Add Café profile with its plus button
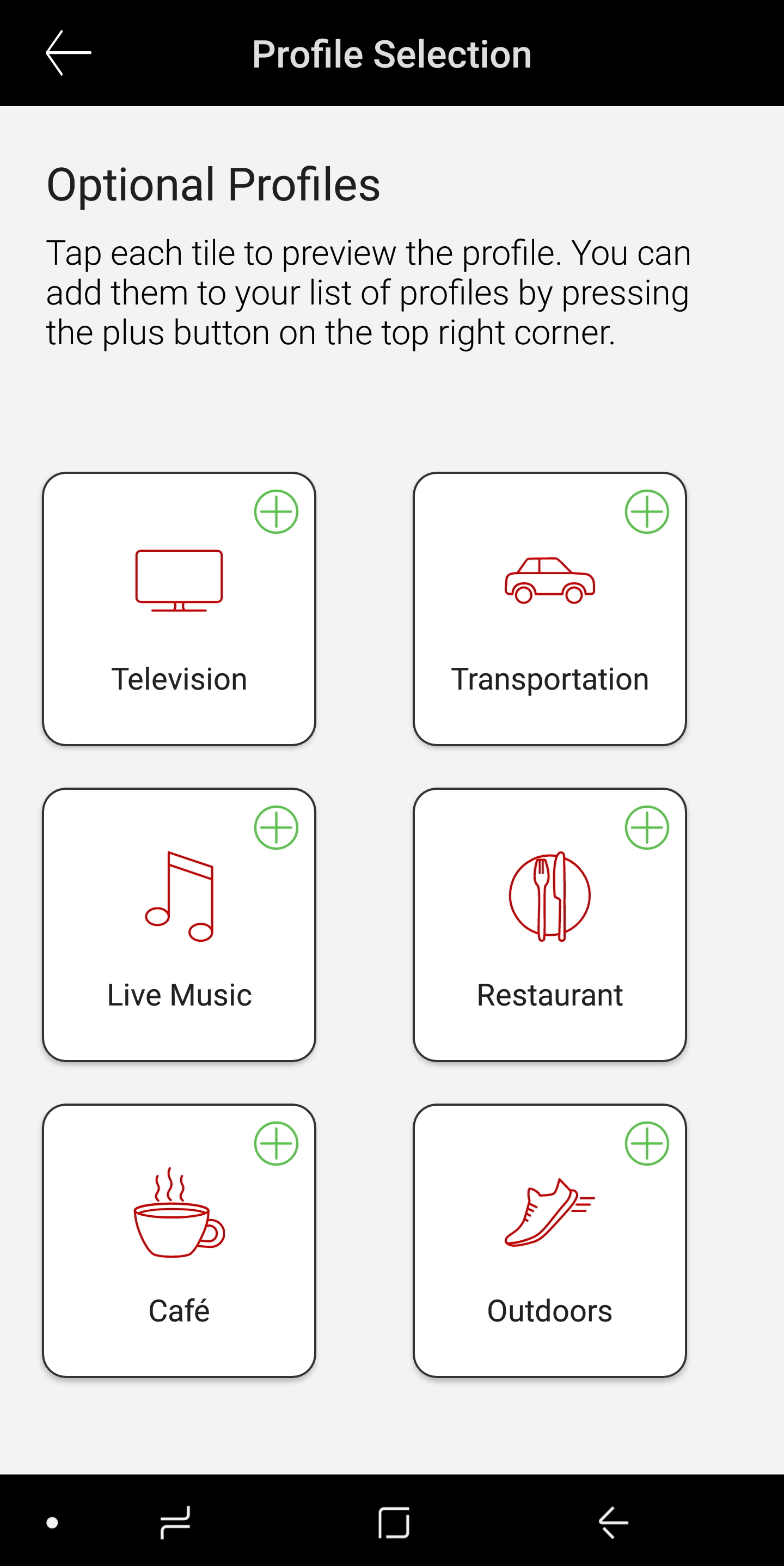This screenshot has height=1566, width=784. 276,1144
